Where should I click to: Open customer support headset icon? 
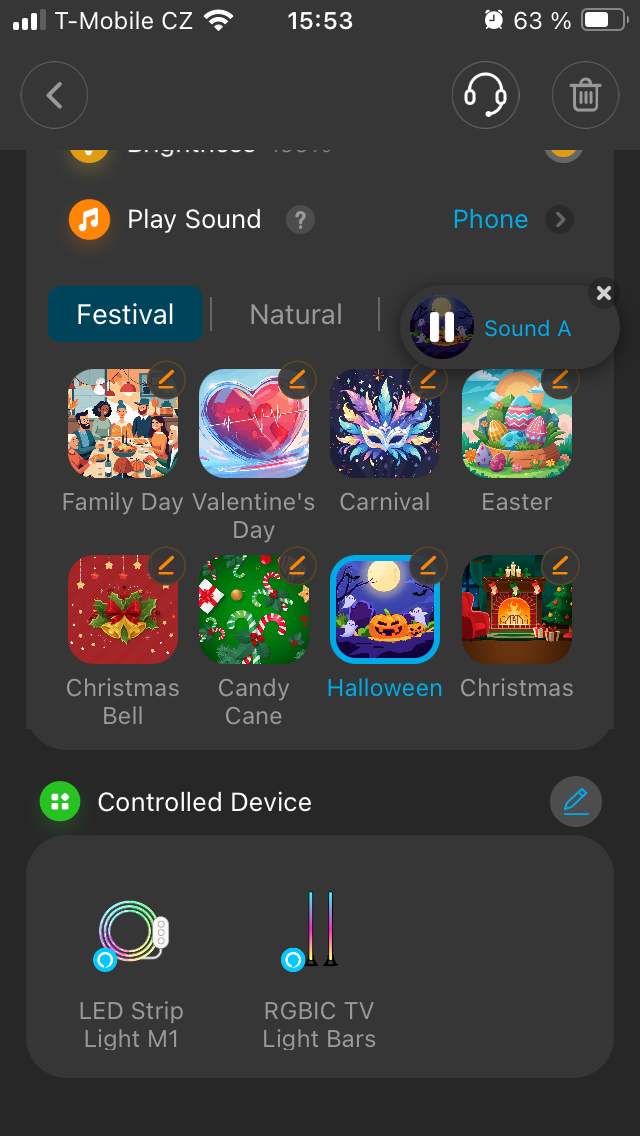tap(485, 96)
